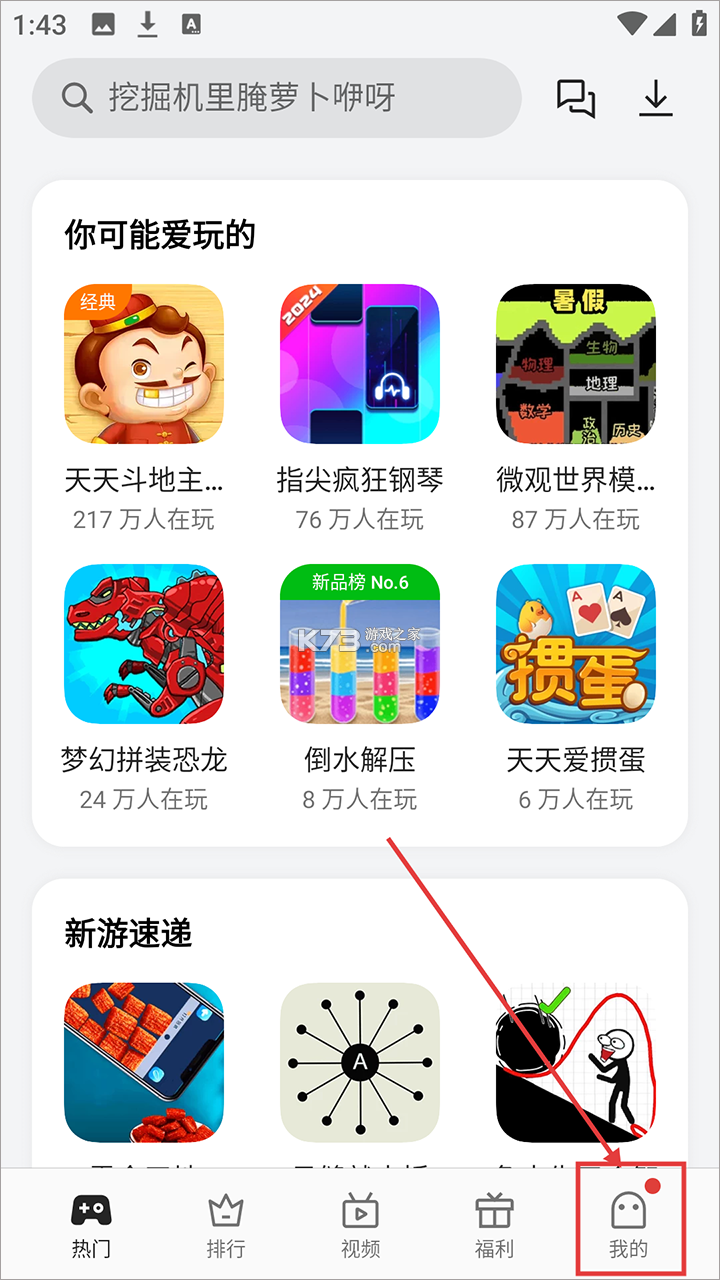Tap the 福利 gift box icon
Viewport: 720px width, 1280px height.
496,1210
